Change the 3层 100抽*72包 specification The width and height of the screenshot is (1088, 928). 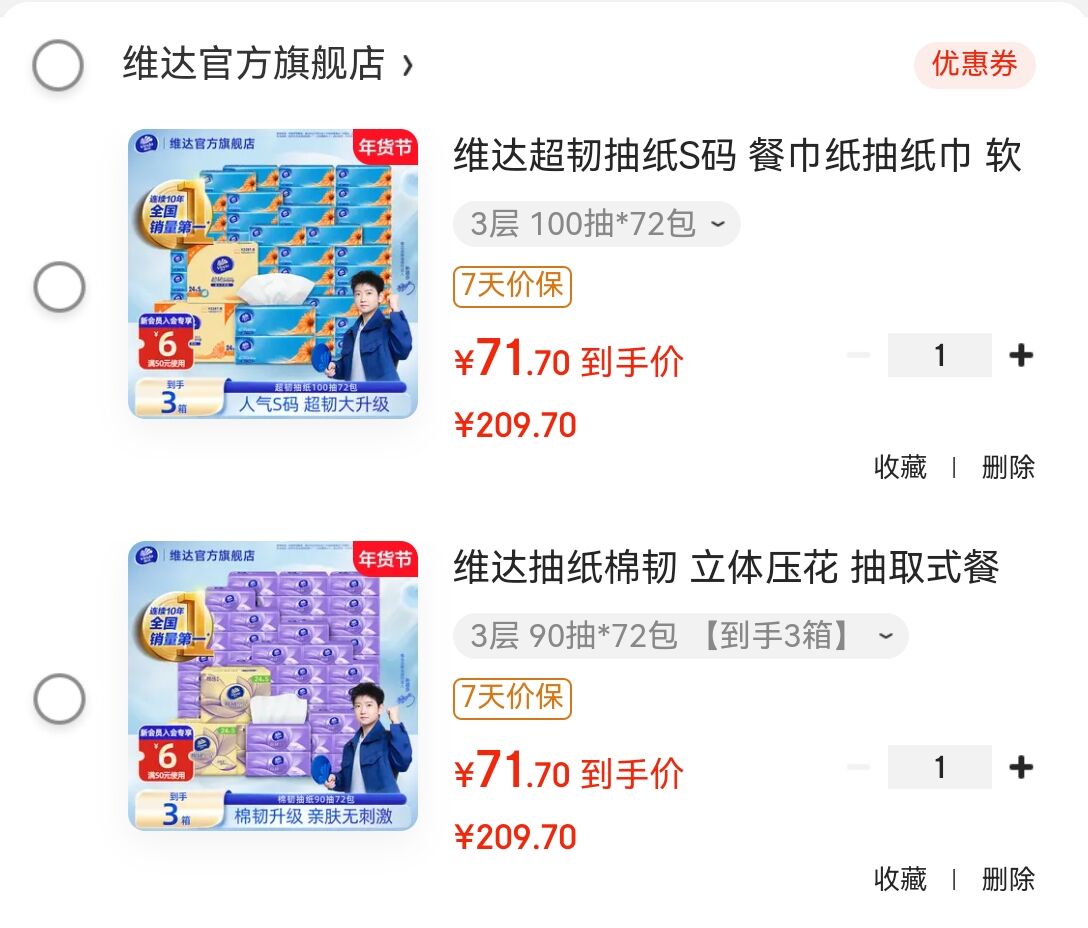point(596,224)
